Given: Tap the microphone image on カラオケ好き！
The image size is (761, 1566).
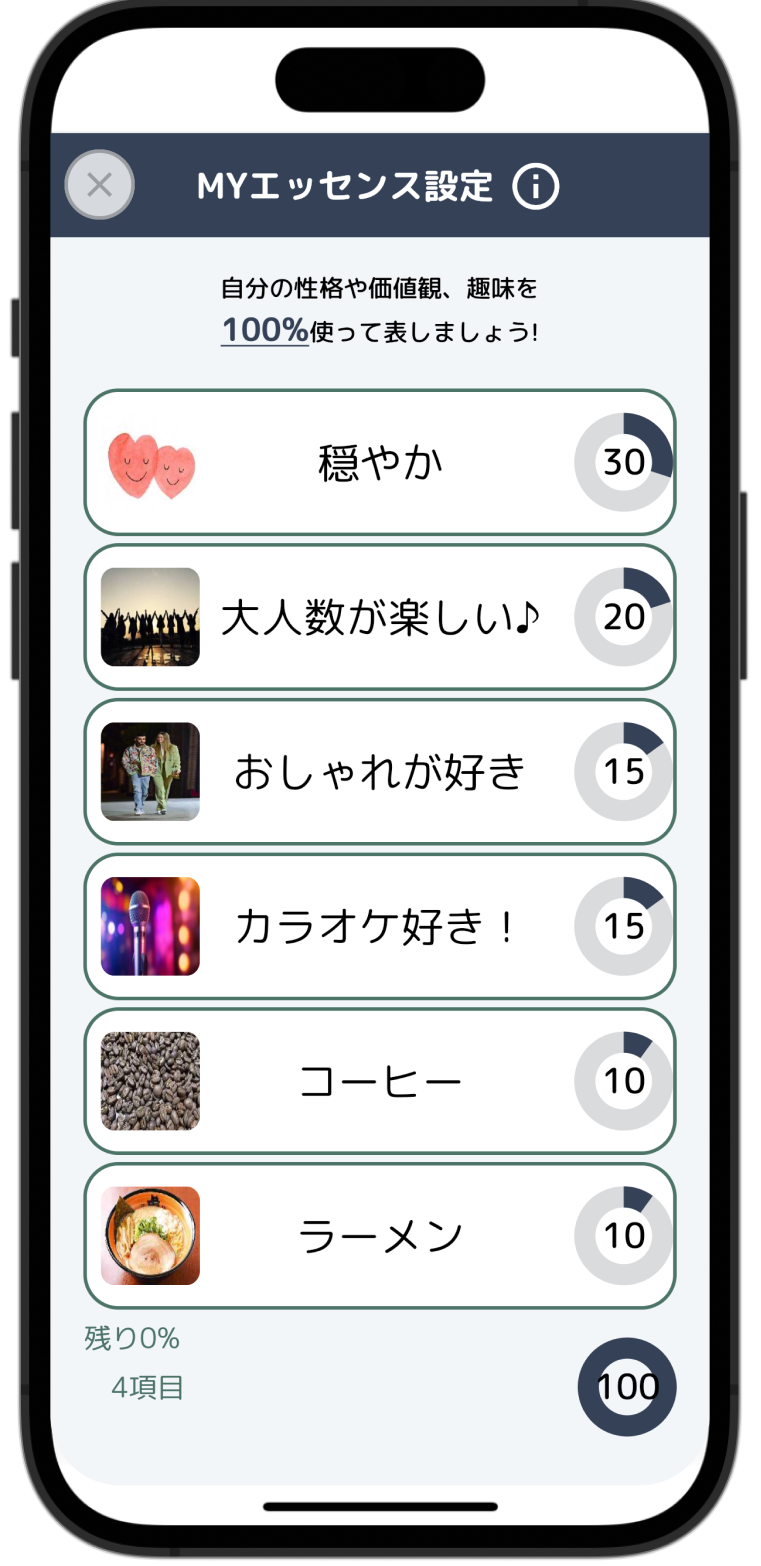Looking at the screenshot, I should 150,926.
